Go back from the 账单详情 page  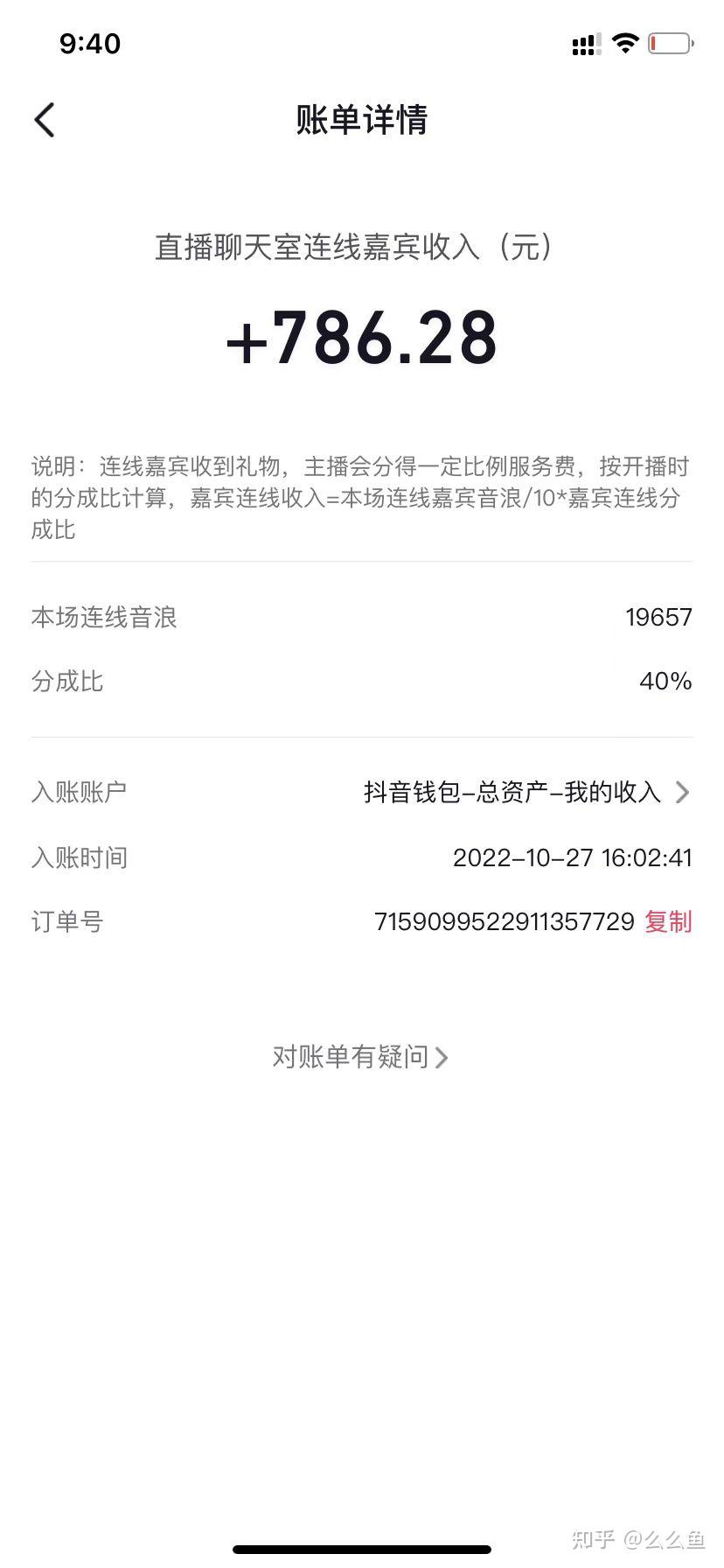[45, 120]
